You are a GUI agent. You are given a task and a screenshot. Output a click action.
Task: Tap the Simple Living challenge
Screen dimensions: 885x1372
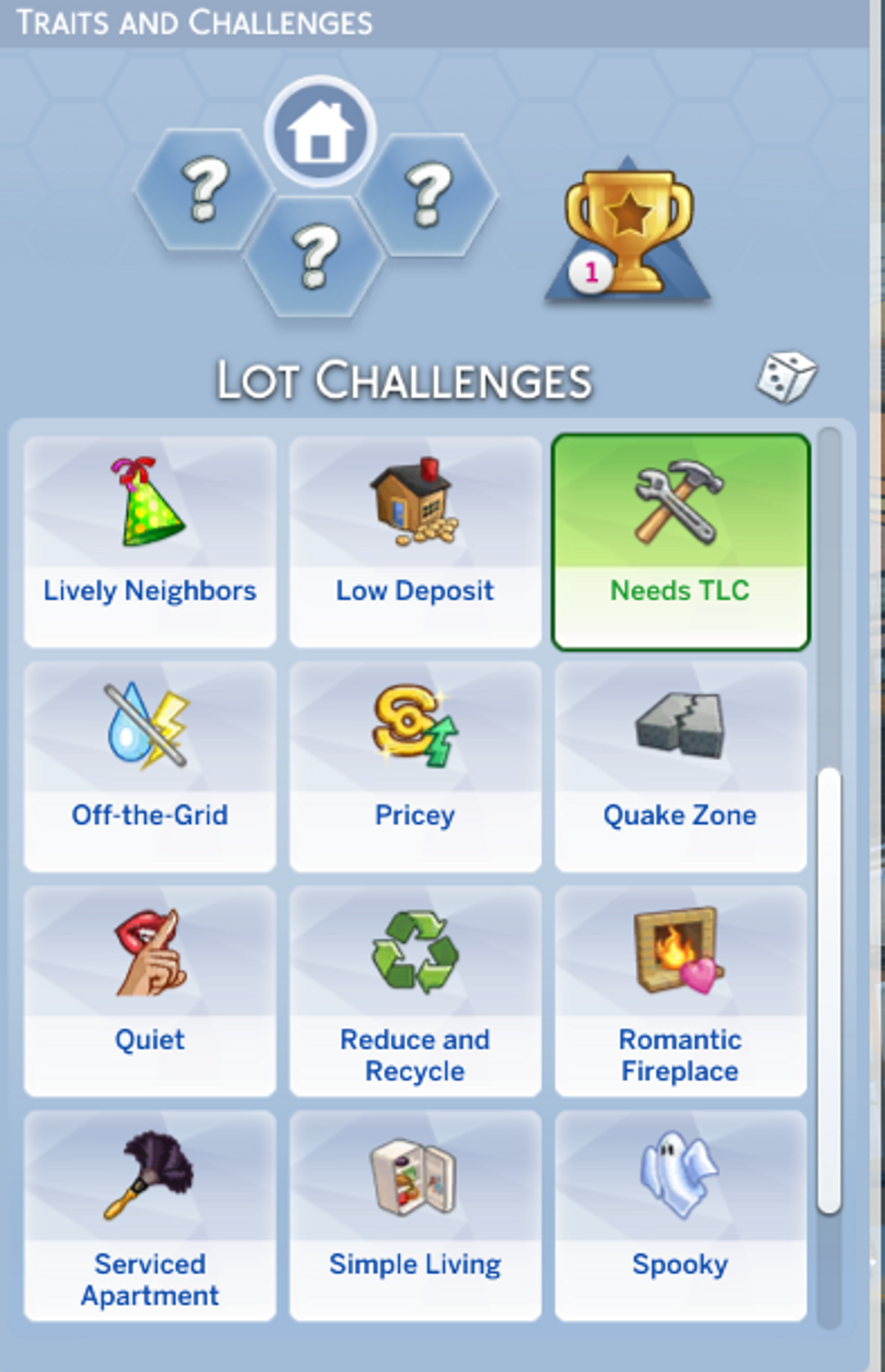point(415,1215)
